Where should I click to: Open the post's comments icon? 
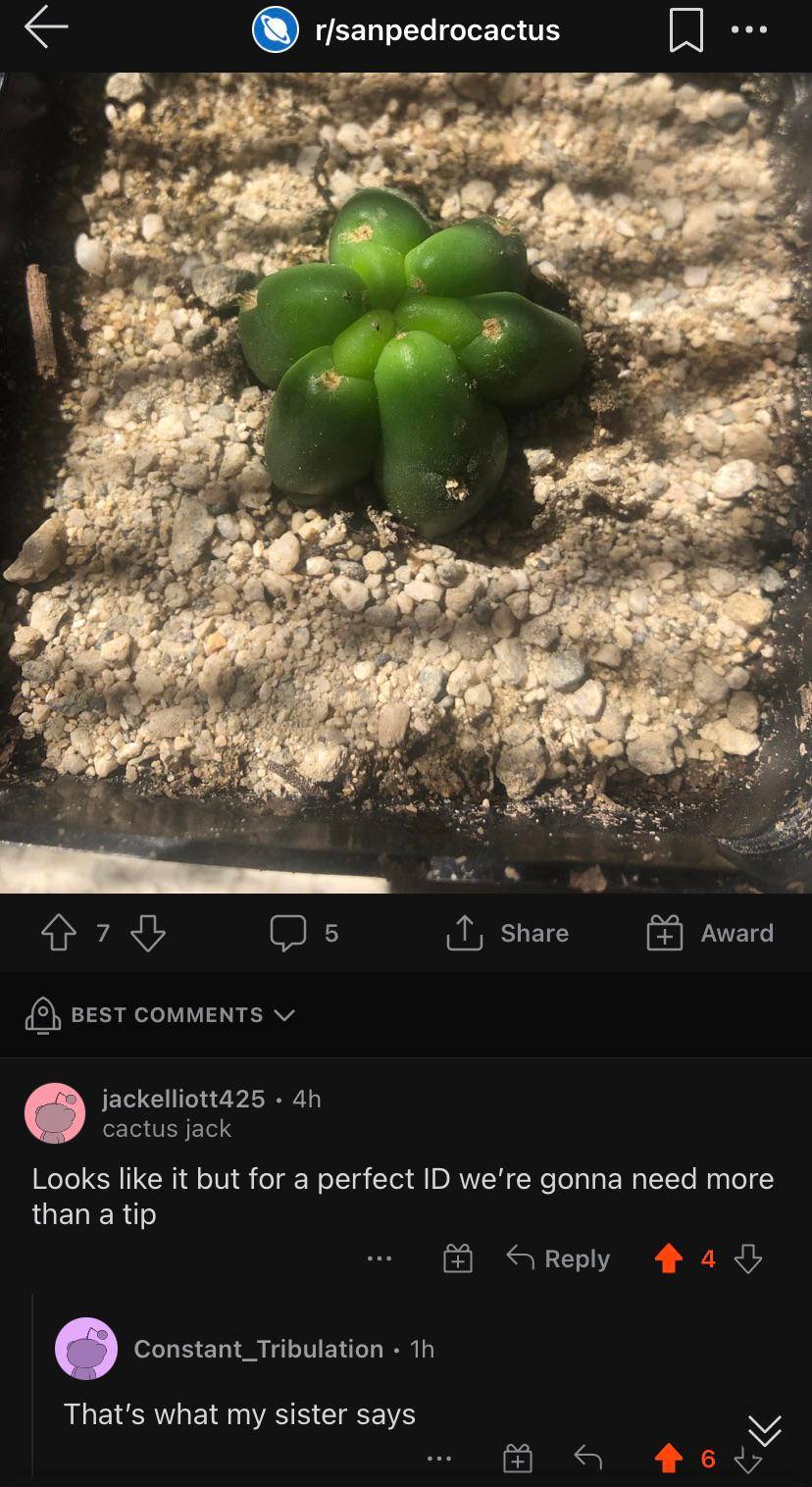pyautogui.click(x=288, y=933)
